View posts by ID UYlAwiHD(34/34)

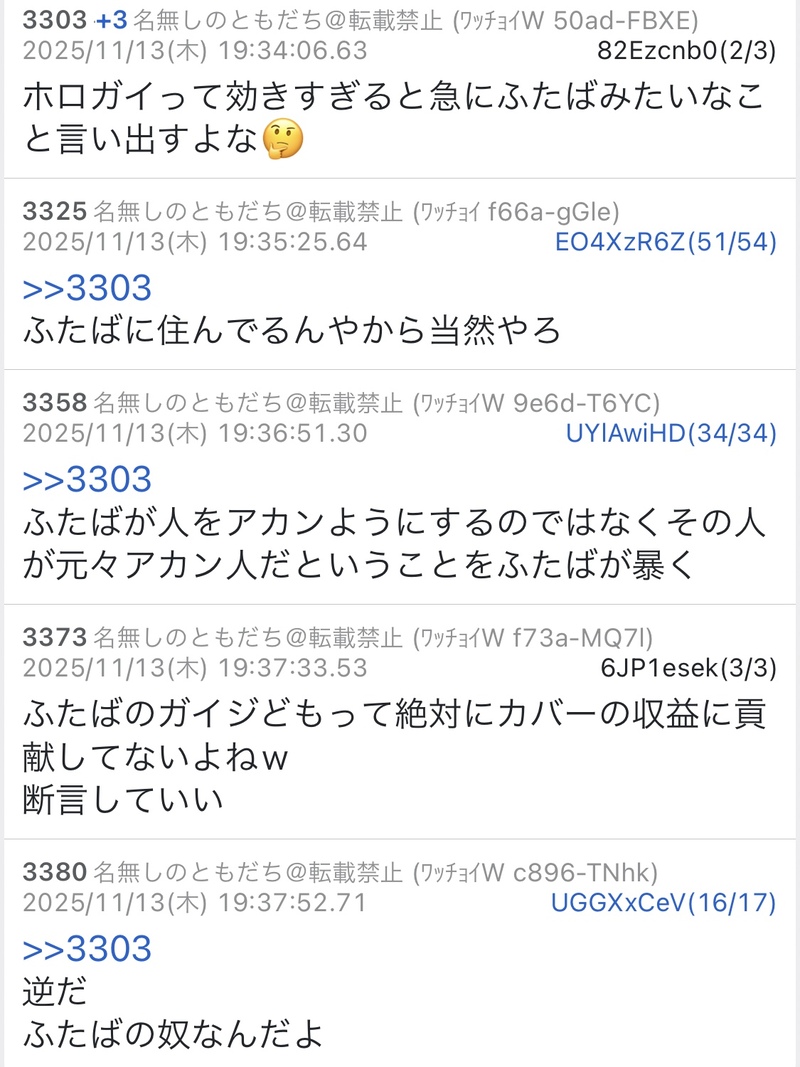pos(671,433)
